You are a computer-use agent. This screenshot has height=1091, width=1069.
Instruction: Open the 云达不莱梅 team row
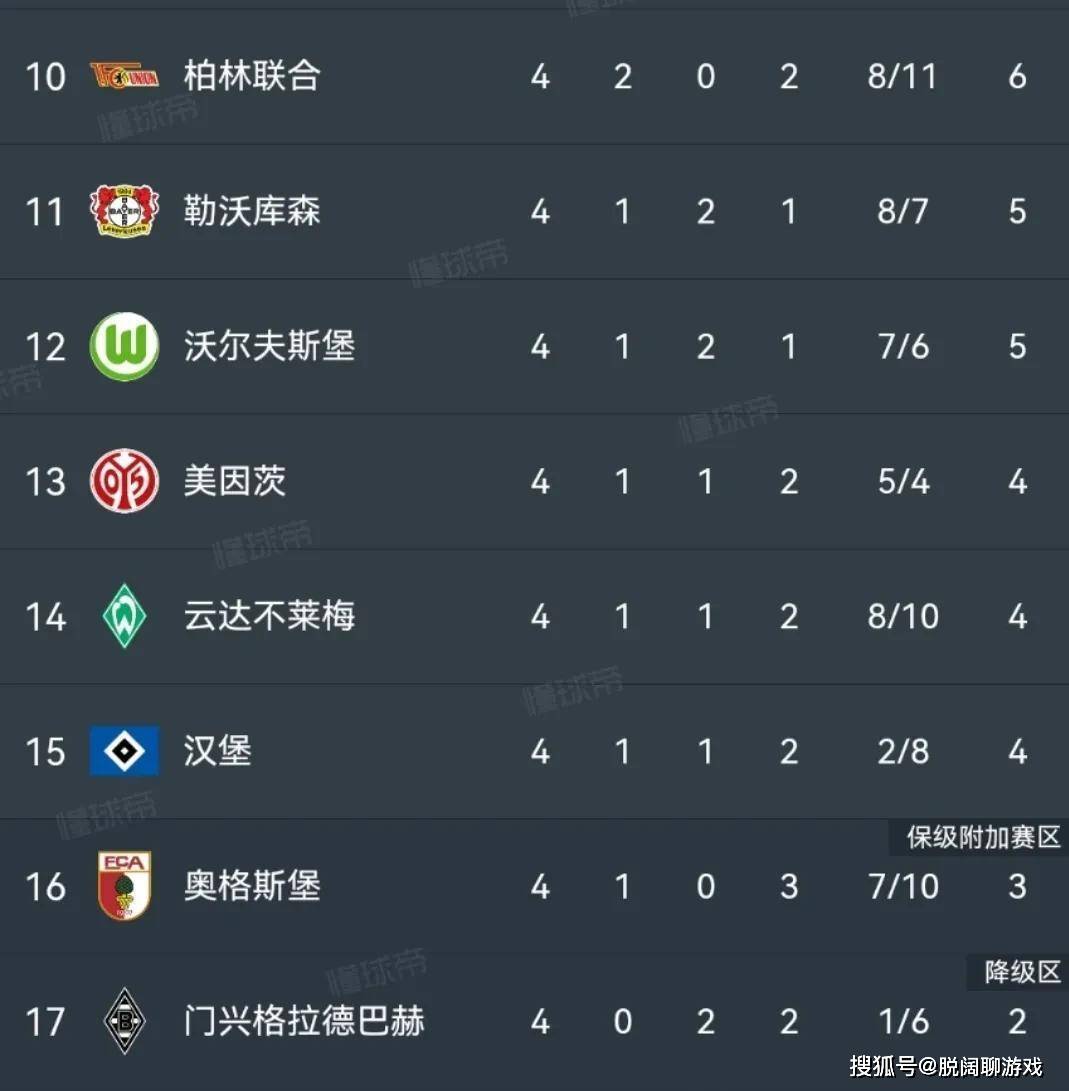coord(269,616)
